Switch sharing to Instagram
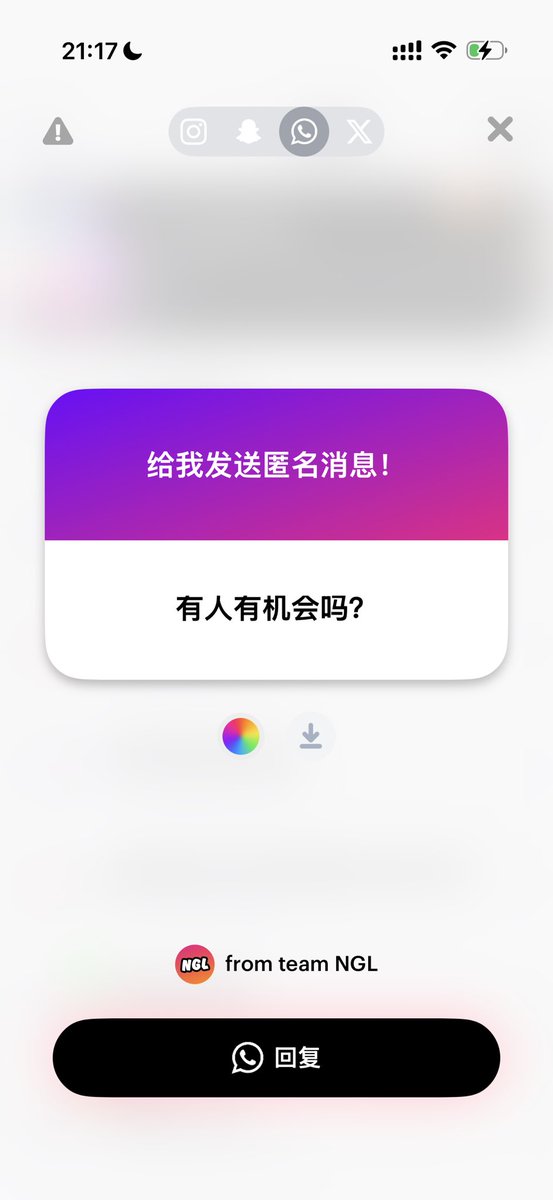 [x=193, y=131]
